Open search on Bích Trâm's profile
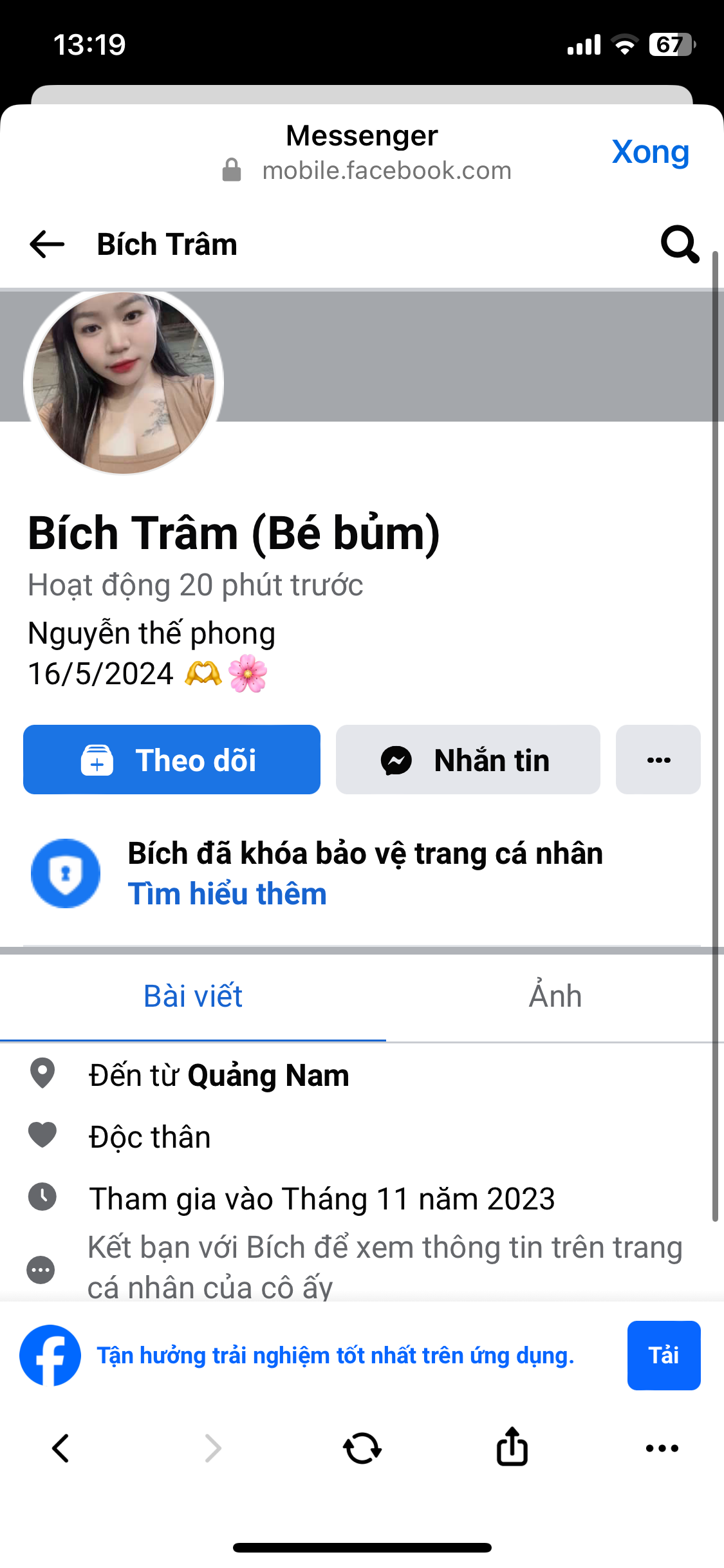 click(680, 245)
